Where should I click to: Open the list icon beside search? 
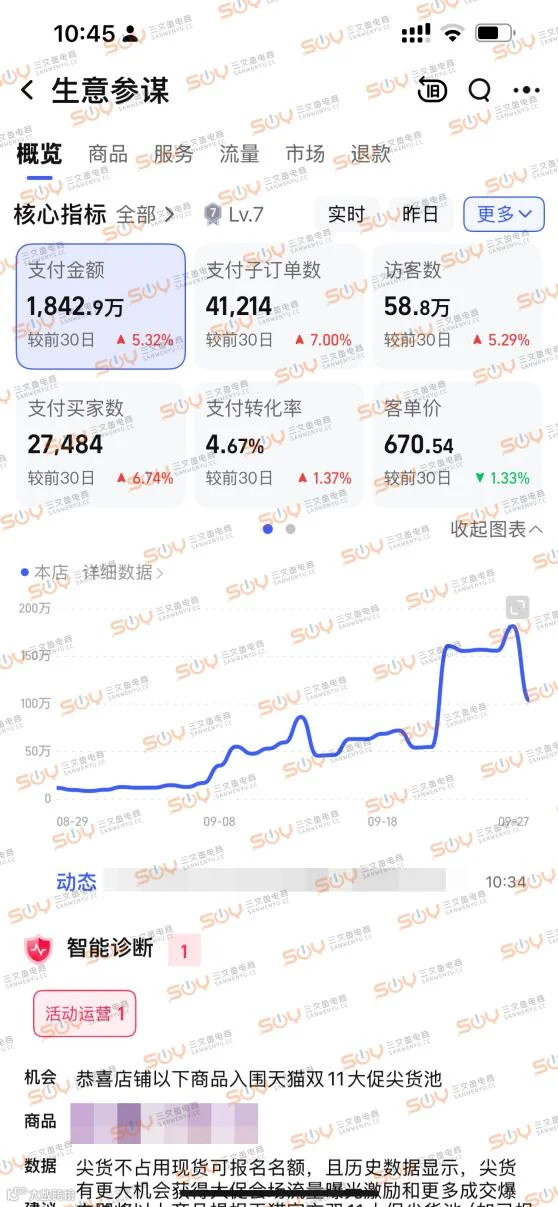pyautogui.click(x=432, y=91)
